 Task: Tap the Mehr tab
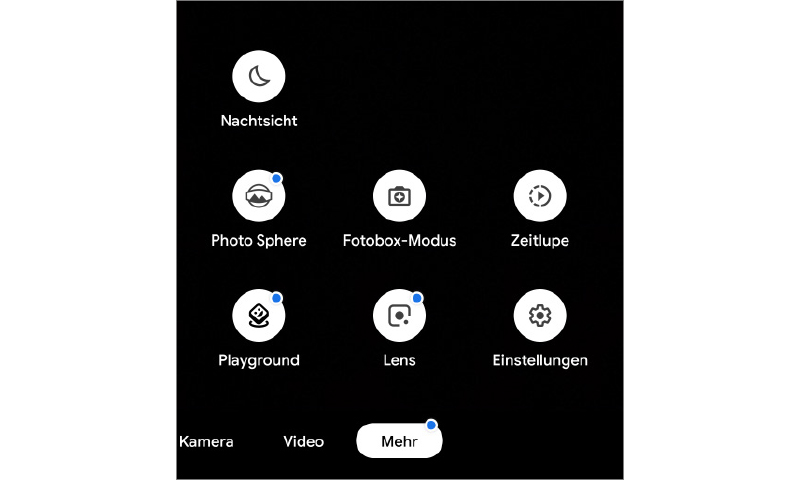click(399, 441)
